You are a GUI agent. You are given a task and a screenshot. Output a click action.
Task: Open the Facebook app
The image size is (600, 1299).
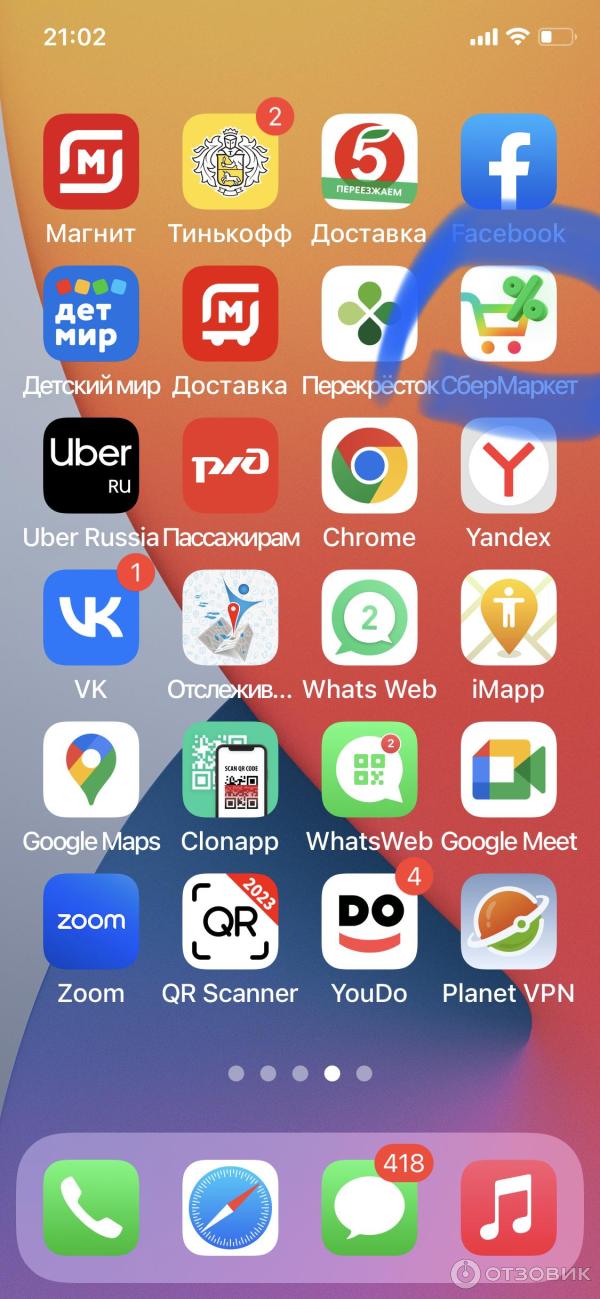tap(508, 162)
